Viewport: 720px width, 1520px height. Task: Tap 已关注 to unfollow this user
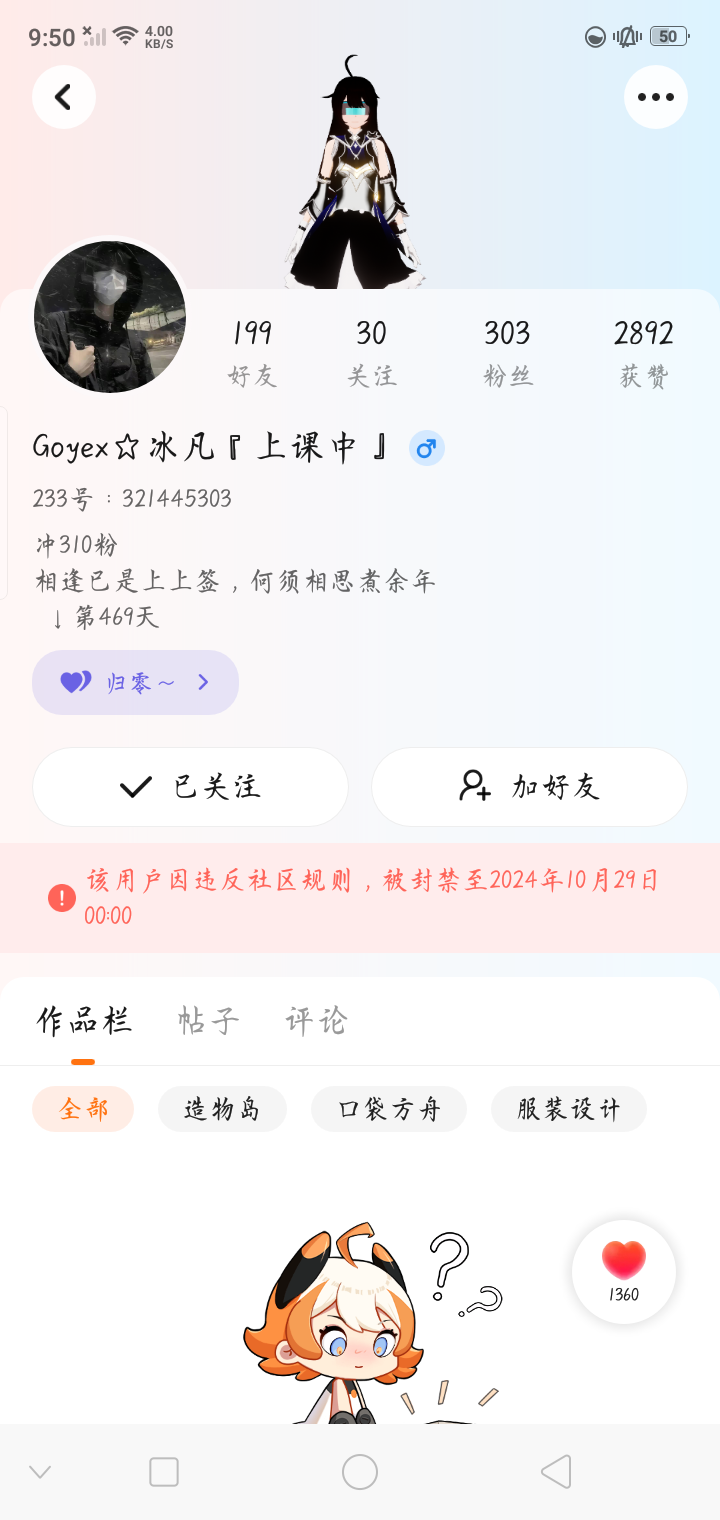click(x=190, y=787)
